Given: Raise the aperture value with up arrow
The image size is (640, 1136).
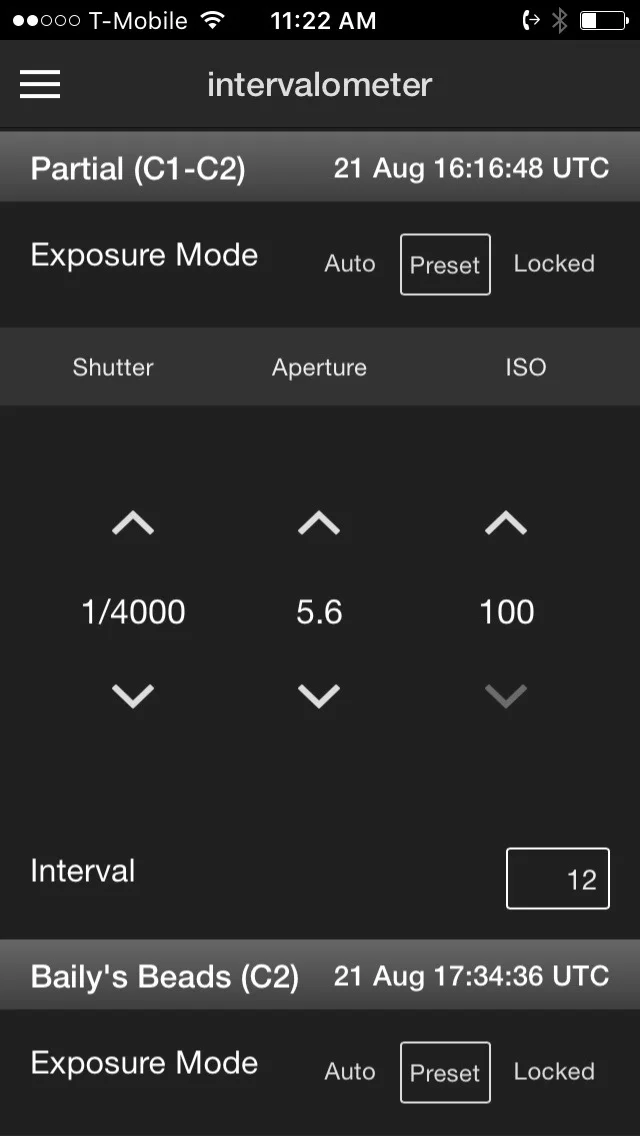Looking at the screenshot, I should (319, 523).
